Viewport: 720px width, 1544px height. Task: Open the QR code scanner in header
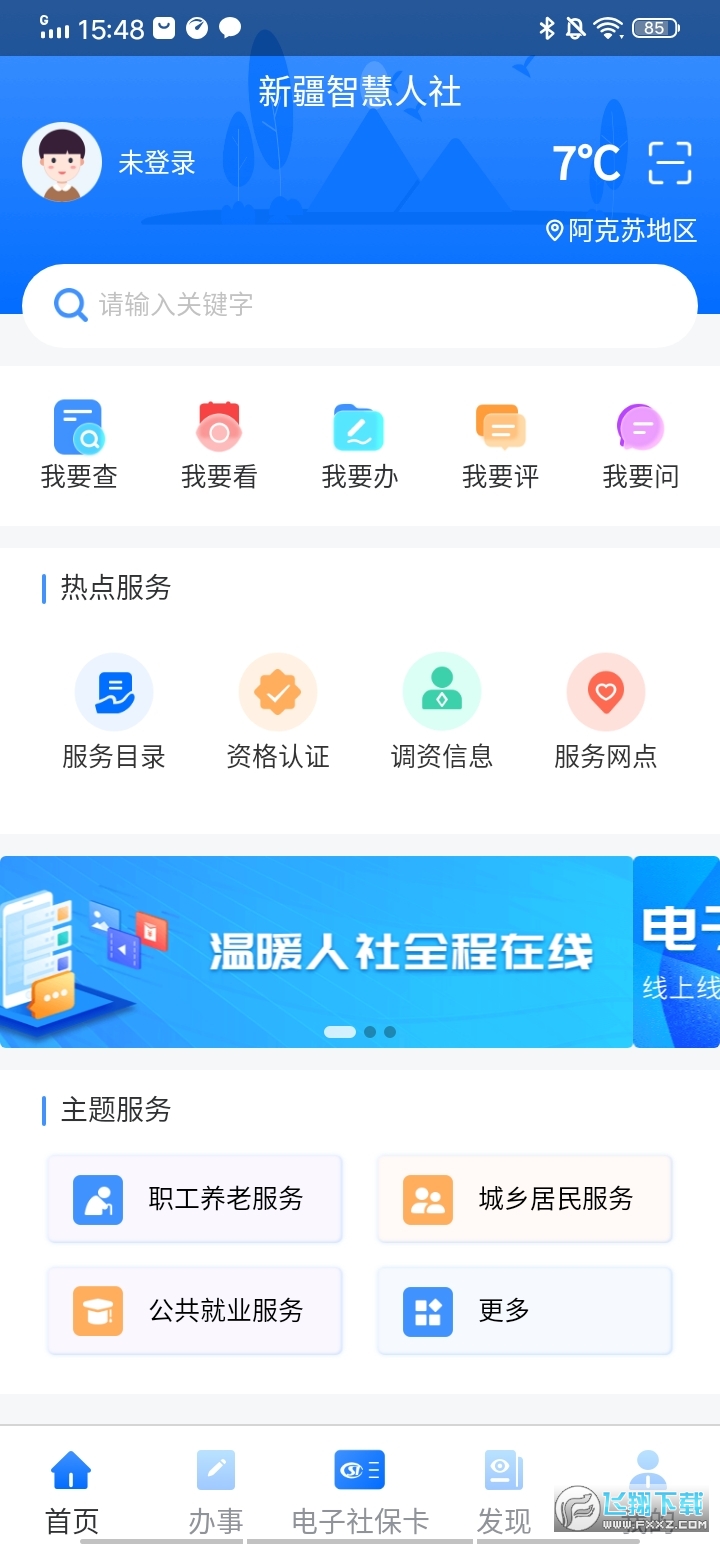tap(669, 162)
